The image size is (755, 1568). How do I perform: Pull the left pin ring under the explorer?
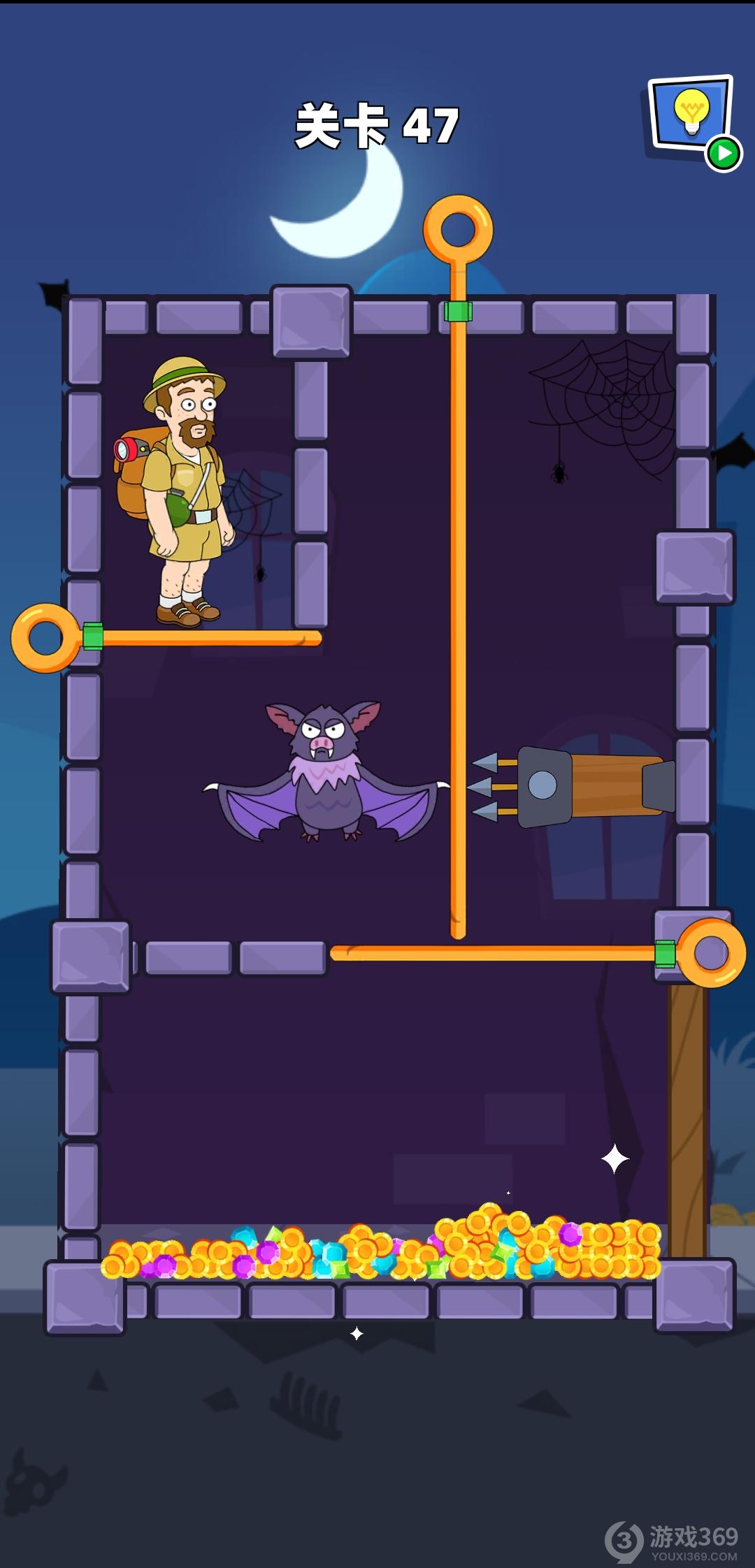46,638
